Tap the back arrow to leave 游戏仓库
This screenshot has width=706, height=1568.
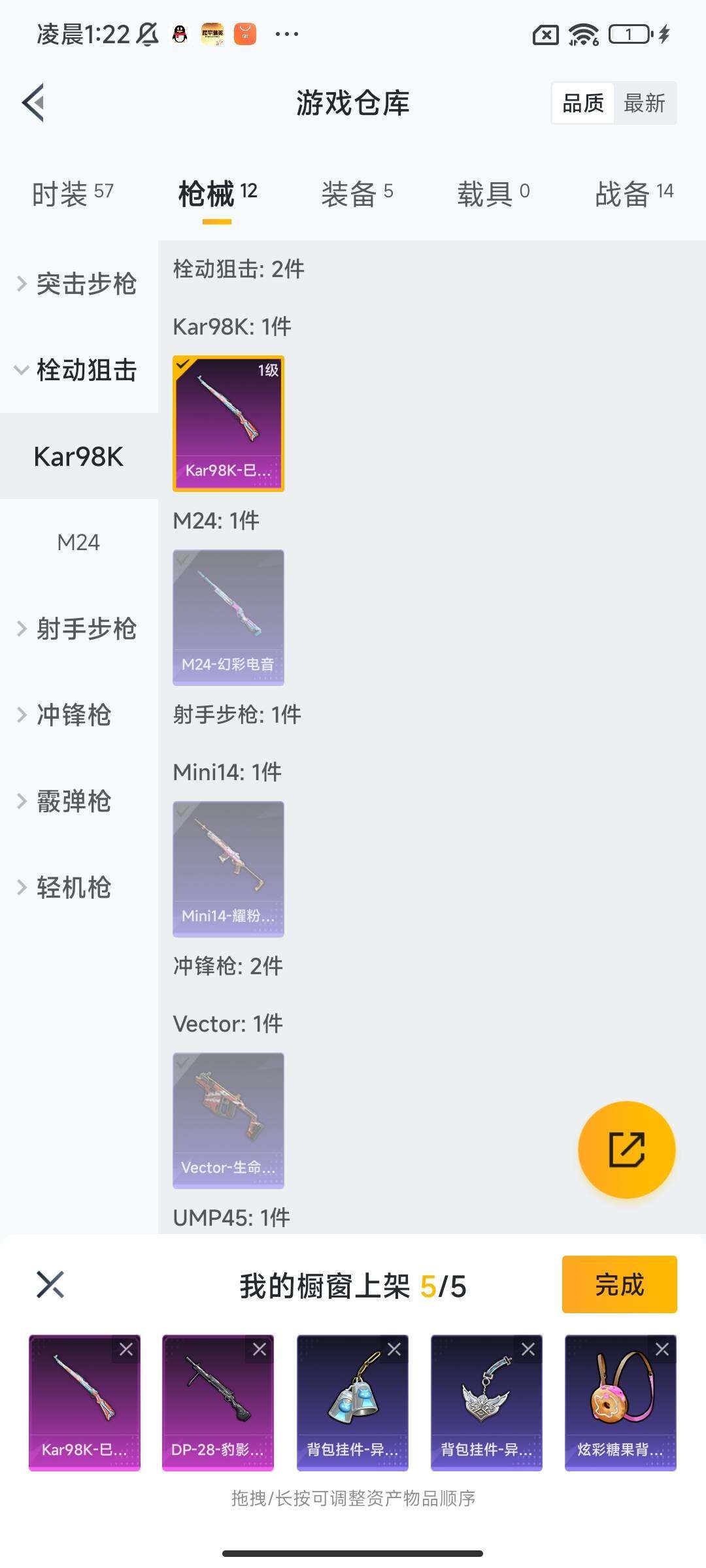tap(34, 103)
